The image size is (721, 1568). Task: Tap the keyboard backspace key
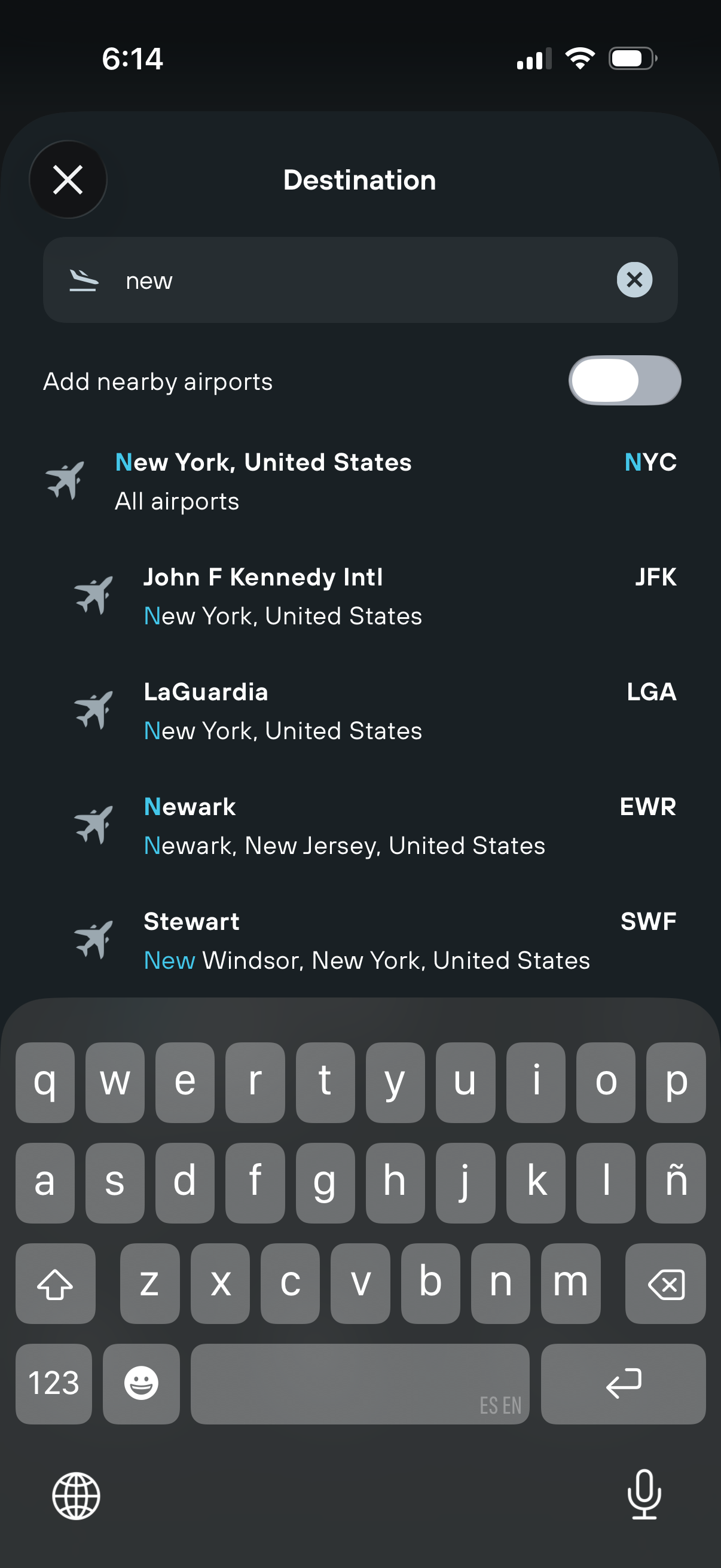click(x=665, y=1284)
